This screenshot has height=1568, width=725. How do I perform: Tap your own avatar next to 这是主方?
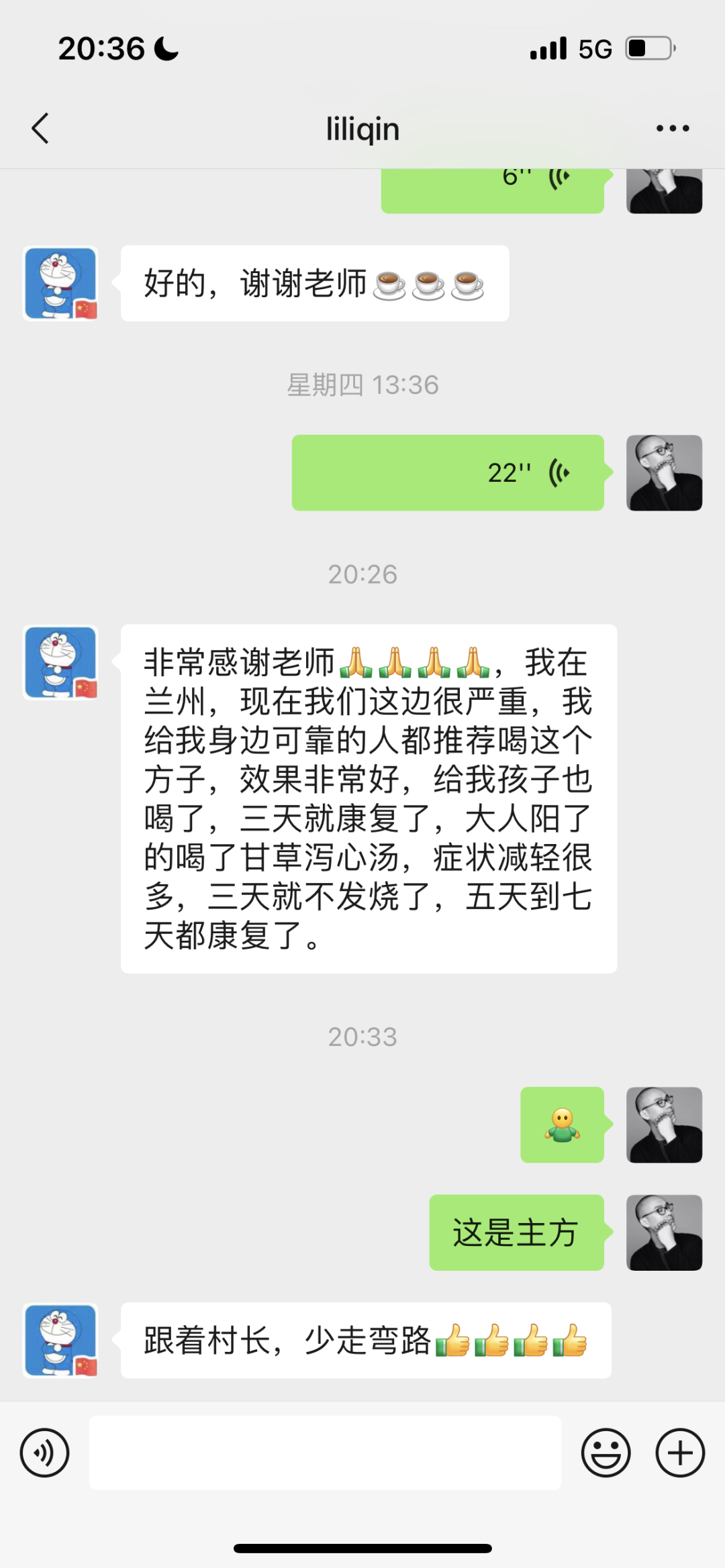[x=663, y=1233]
